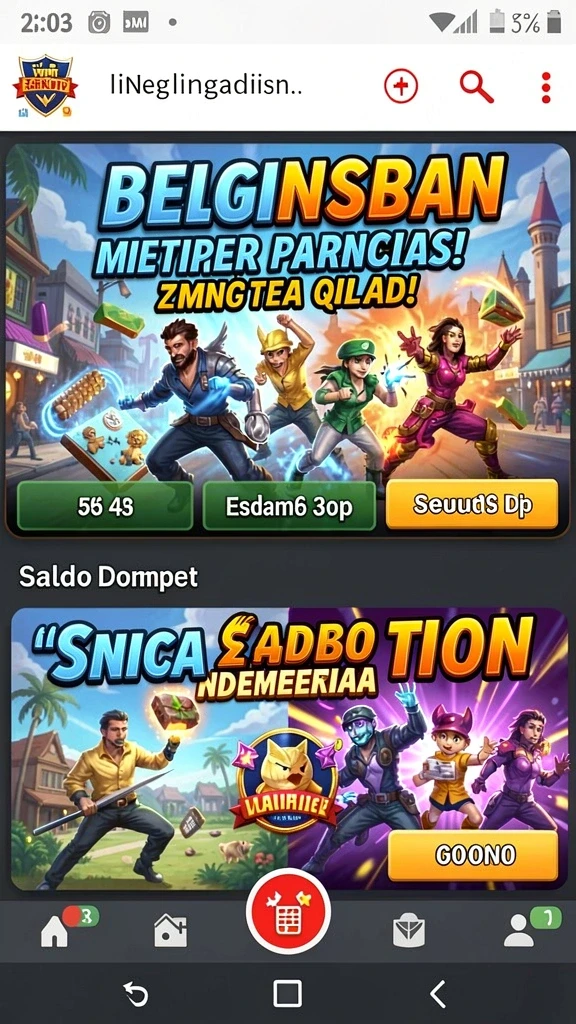Image resolution: width=576 pixels, height=1024 pixels.
Task: Go back with the system chevron
Action: tap(438, 993)
